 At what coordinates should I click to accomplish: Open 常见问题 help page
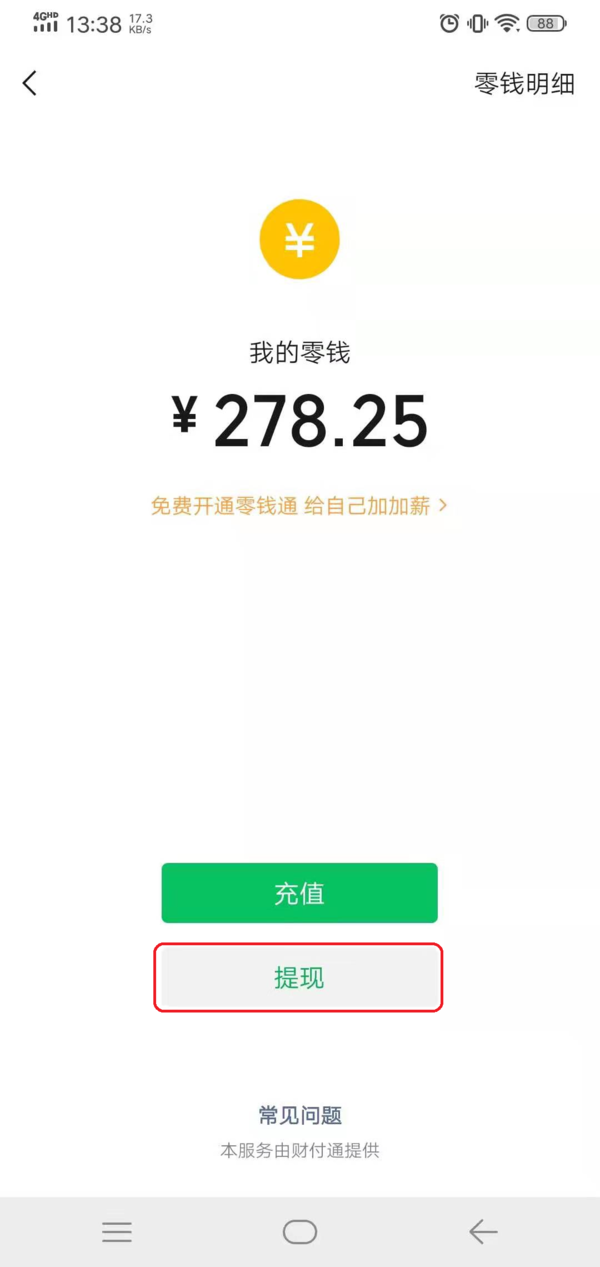[x=300, y=1115]
